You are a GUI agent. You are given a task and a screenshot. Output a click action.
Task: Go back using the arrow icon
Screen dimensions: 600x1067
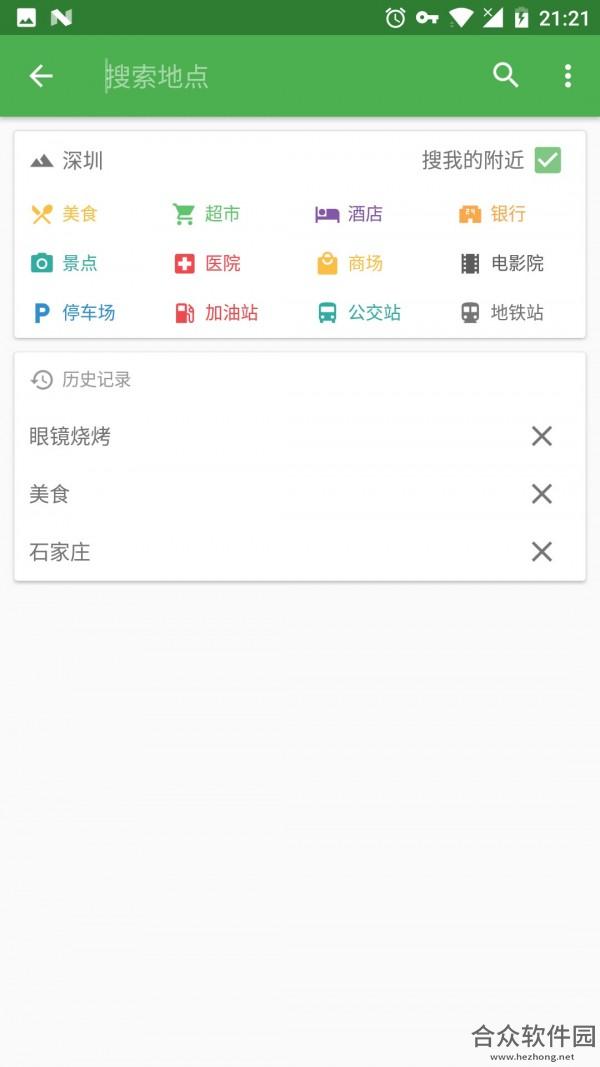(41, 76)
